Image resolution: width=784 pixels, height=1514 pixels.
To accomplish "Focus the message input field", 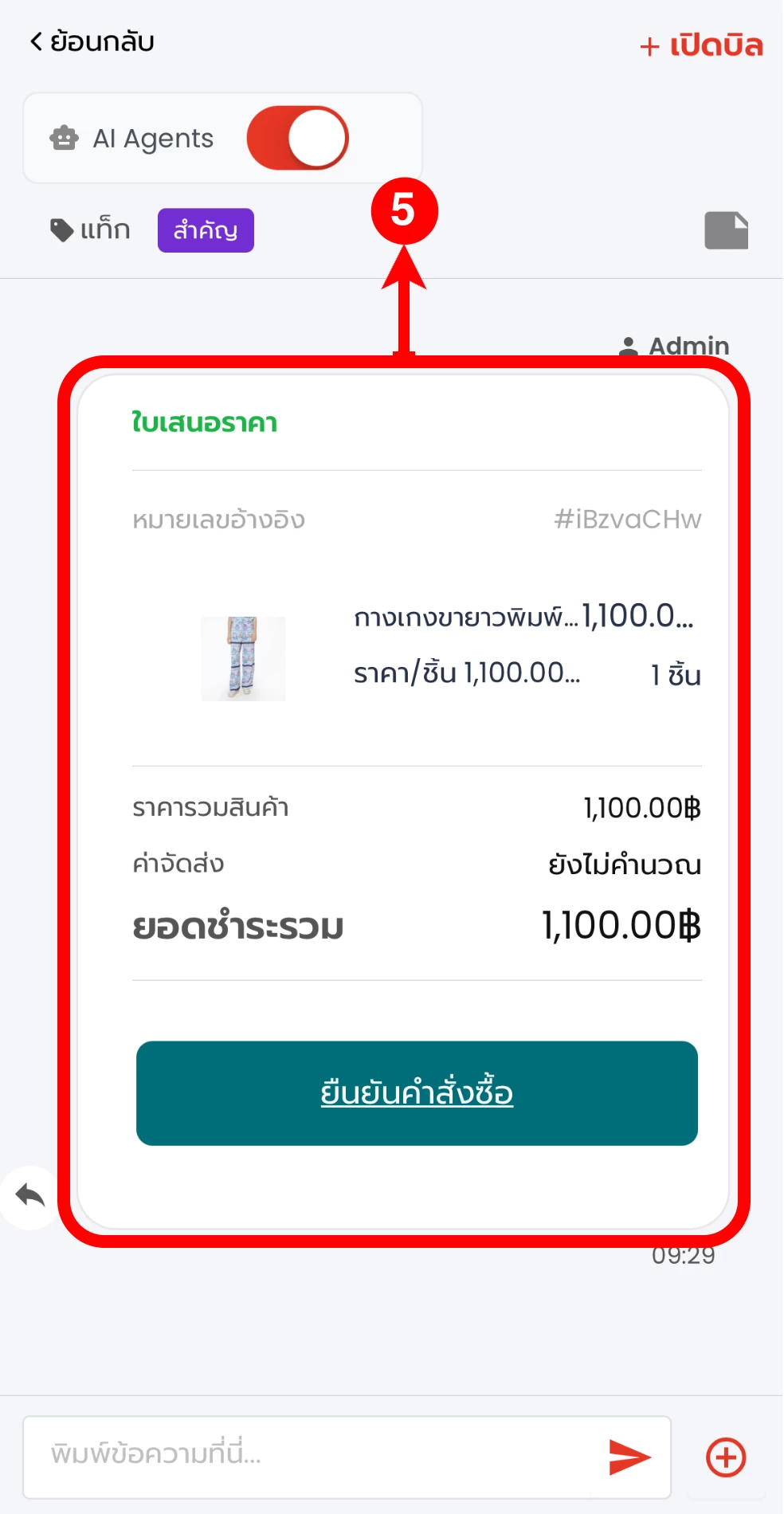I will click(319, 1455).
